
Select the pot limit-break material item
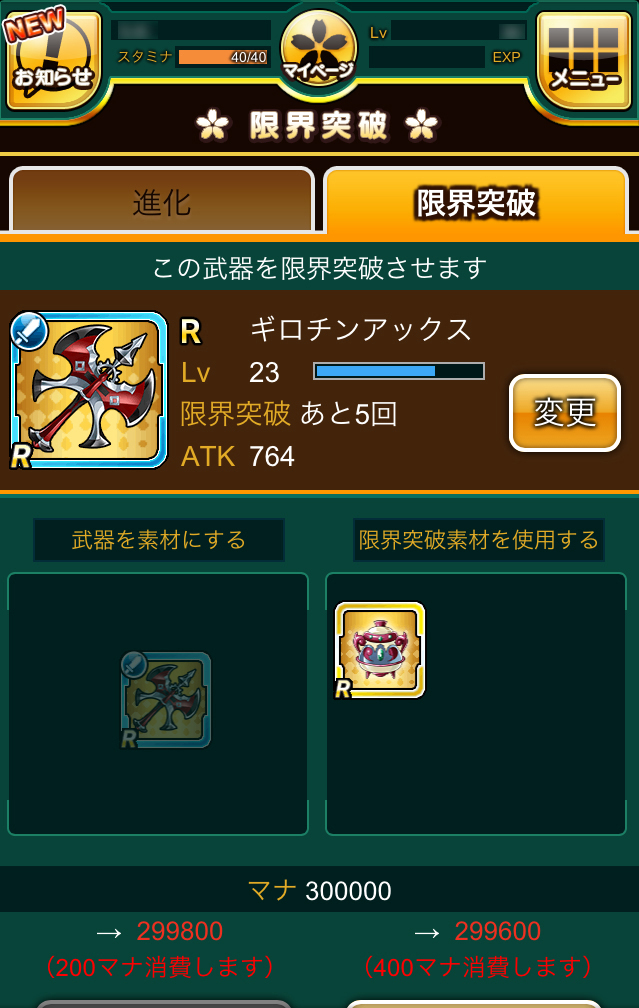[x=380, y=650]
